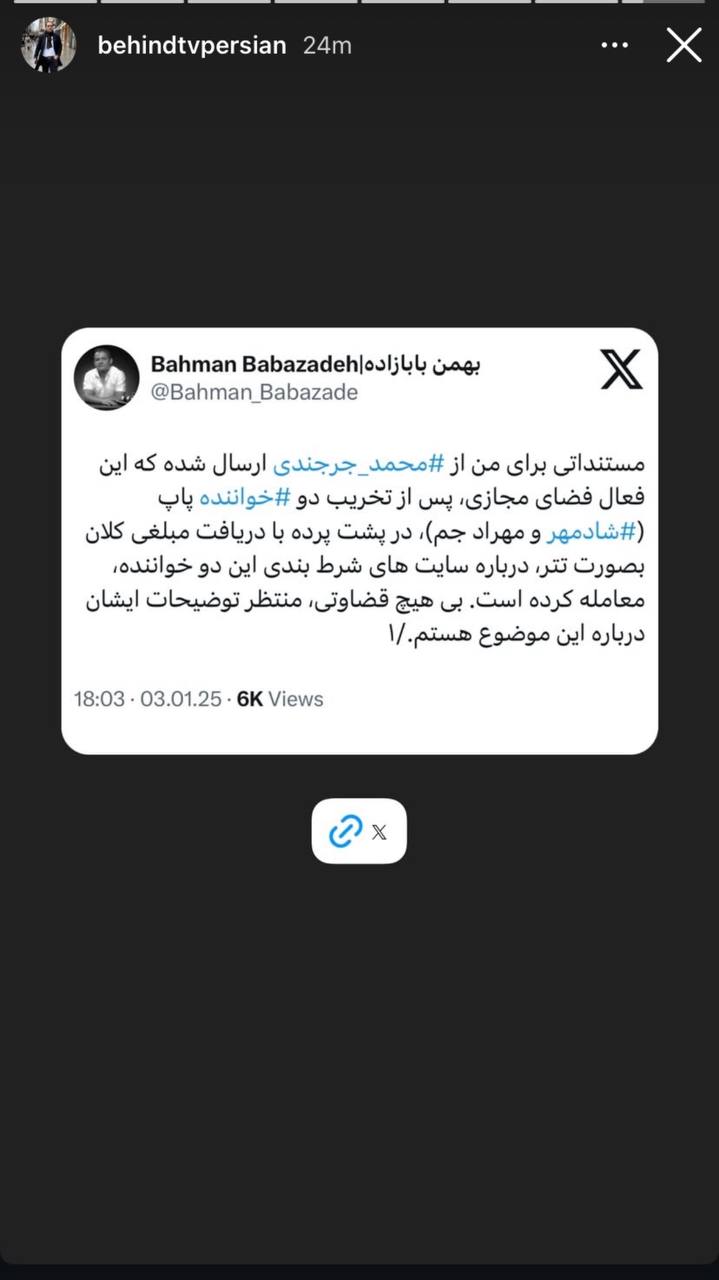This screenshot has width=719, height=1280.
Task: Open the X link sticker
Action: [359, 831]
